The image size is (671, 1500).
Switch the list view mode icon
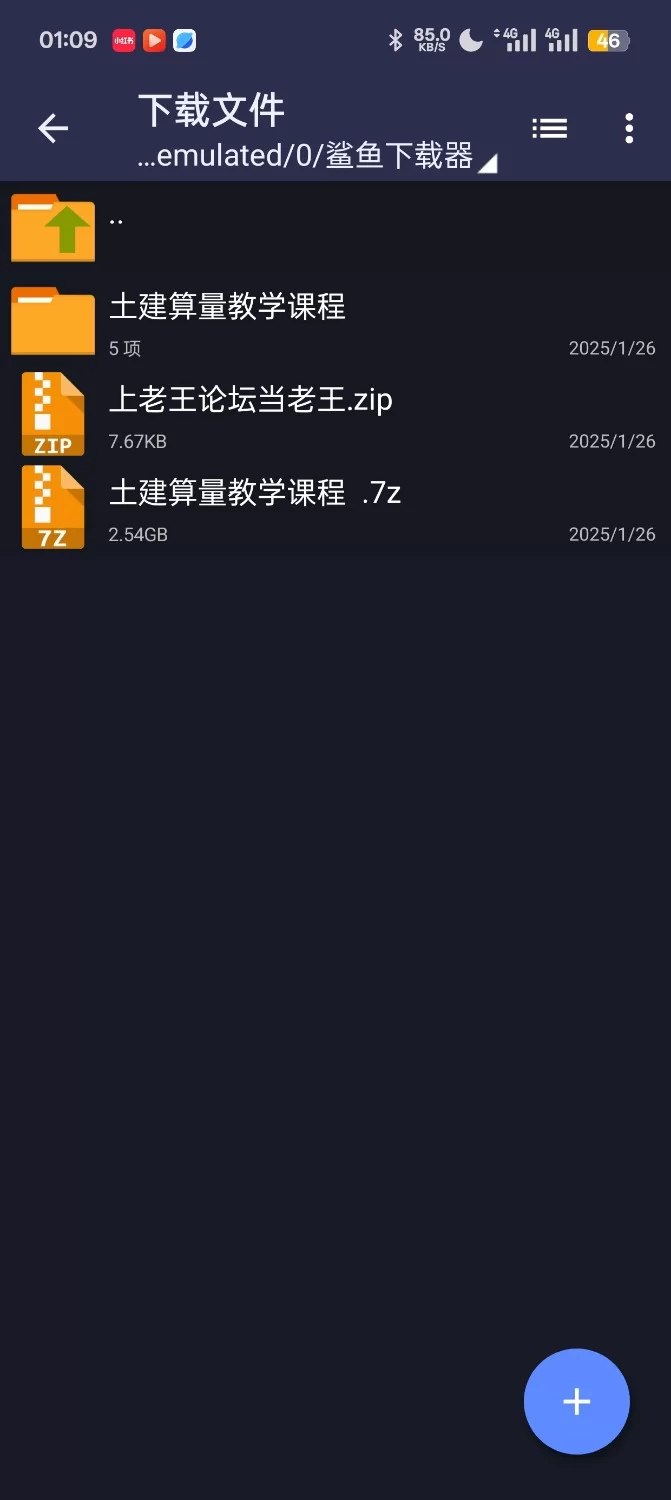click(x=549, y=128)
